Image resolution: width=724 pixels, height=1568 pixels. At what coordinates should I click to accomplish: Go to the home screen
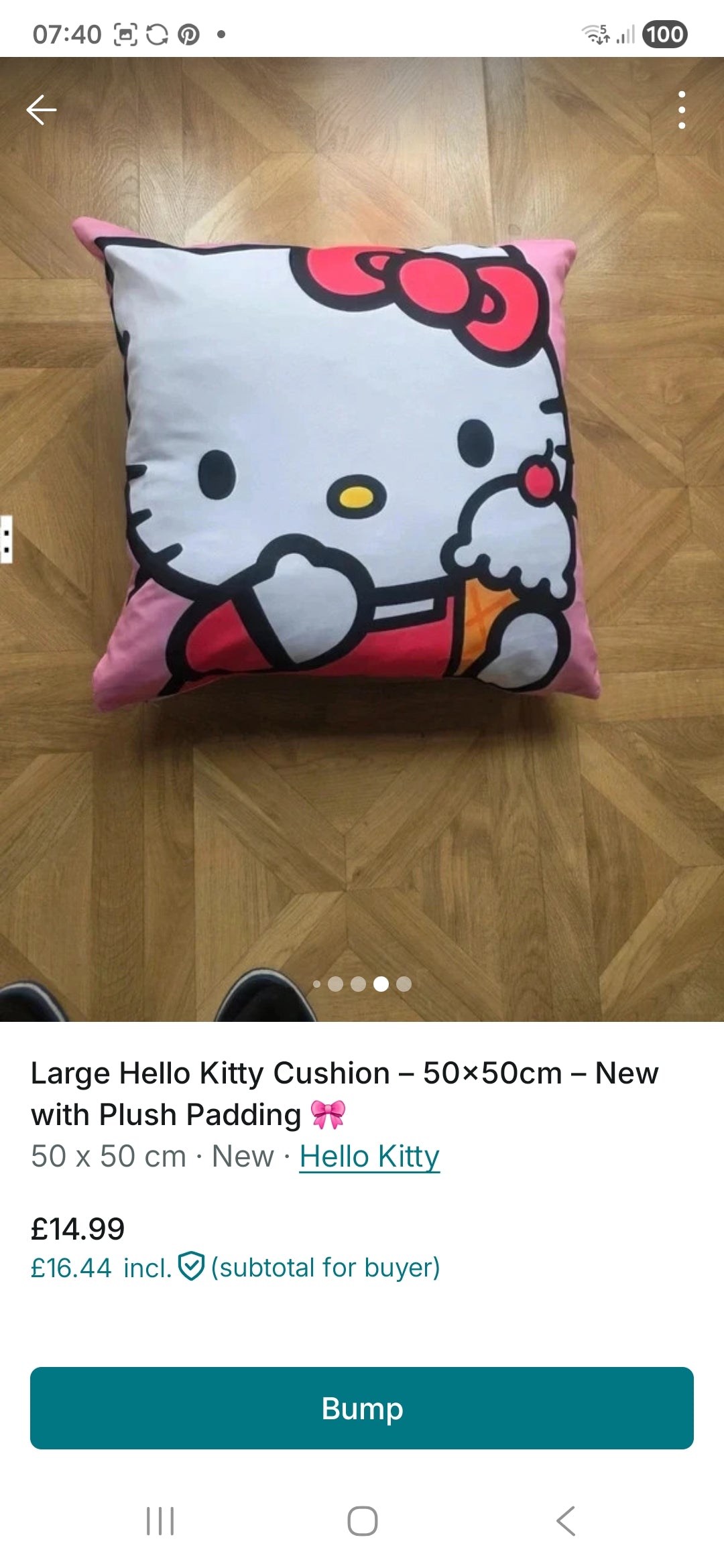point(362,1520)
